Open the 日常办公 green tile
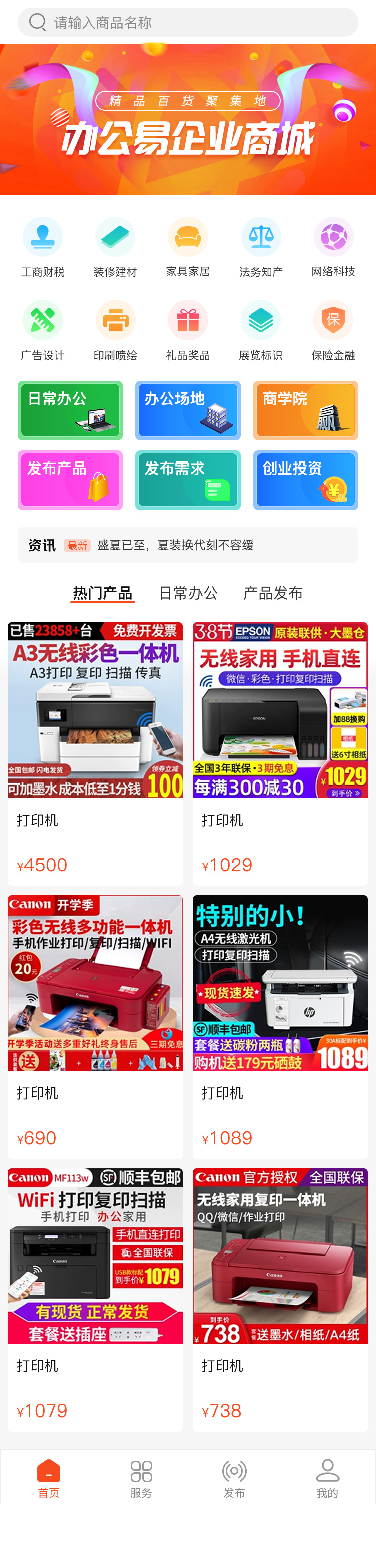The image size is (376, 1568). click(70, 410)
